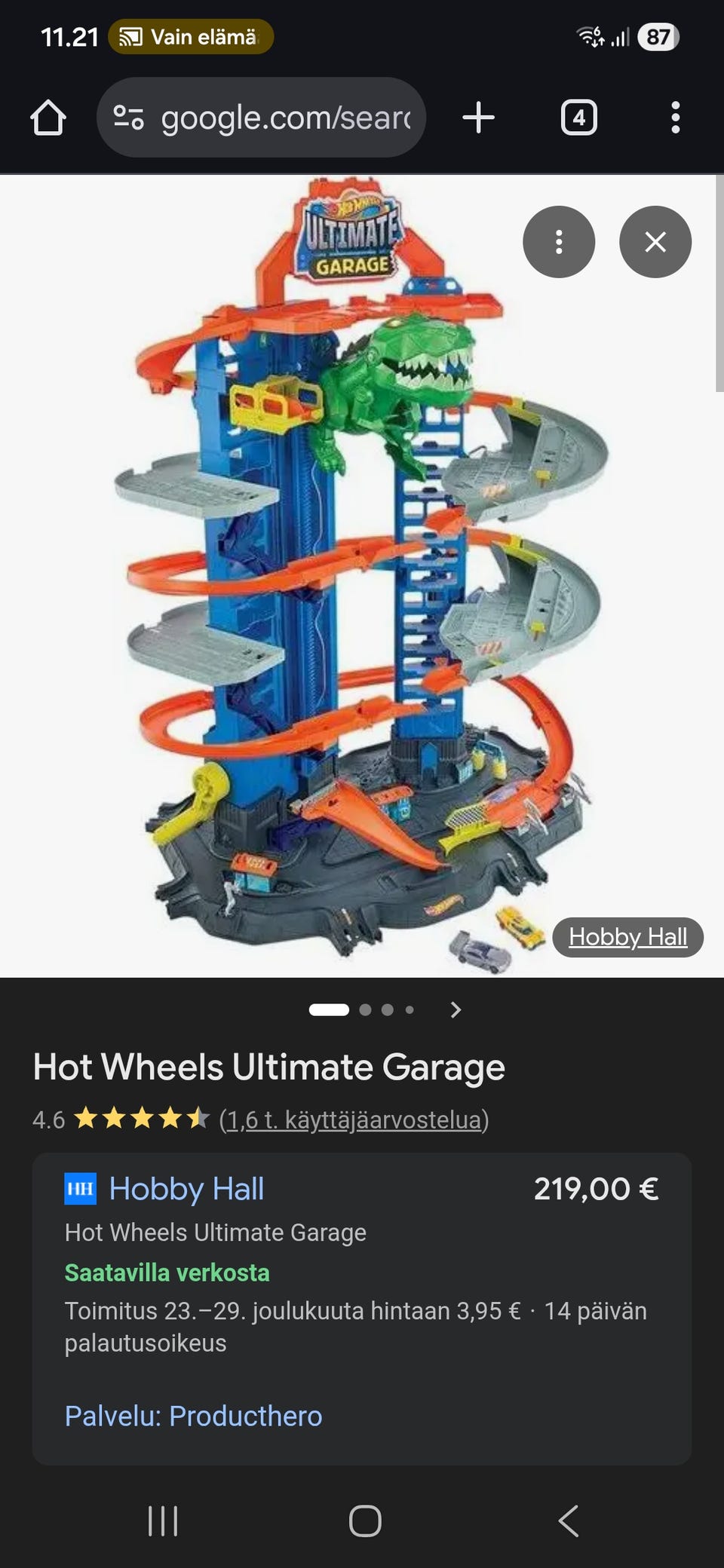
Task: Open the tab switcher showing 4 tabs
Action: coord(578,118)
